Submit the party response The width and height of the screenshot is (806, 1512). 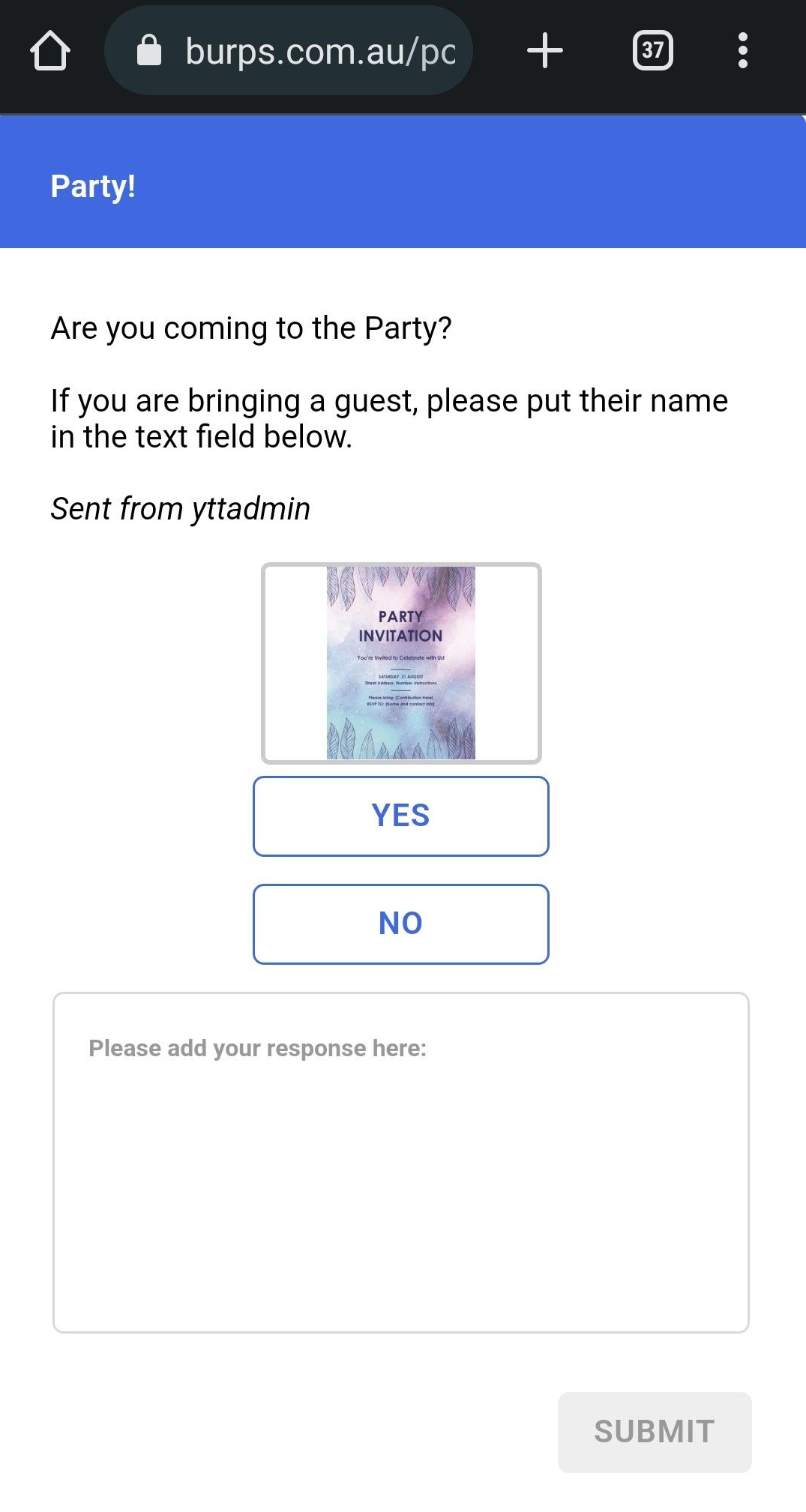(655, 1432)
